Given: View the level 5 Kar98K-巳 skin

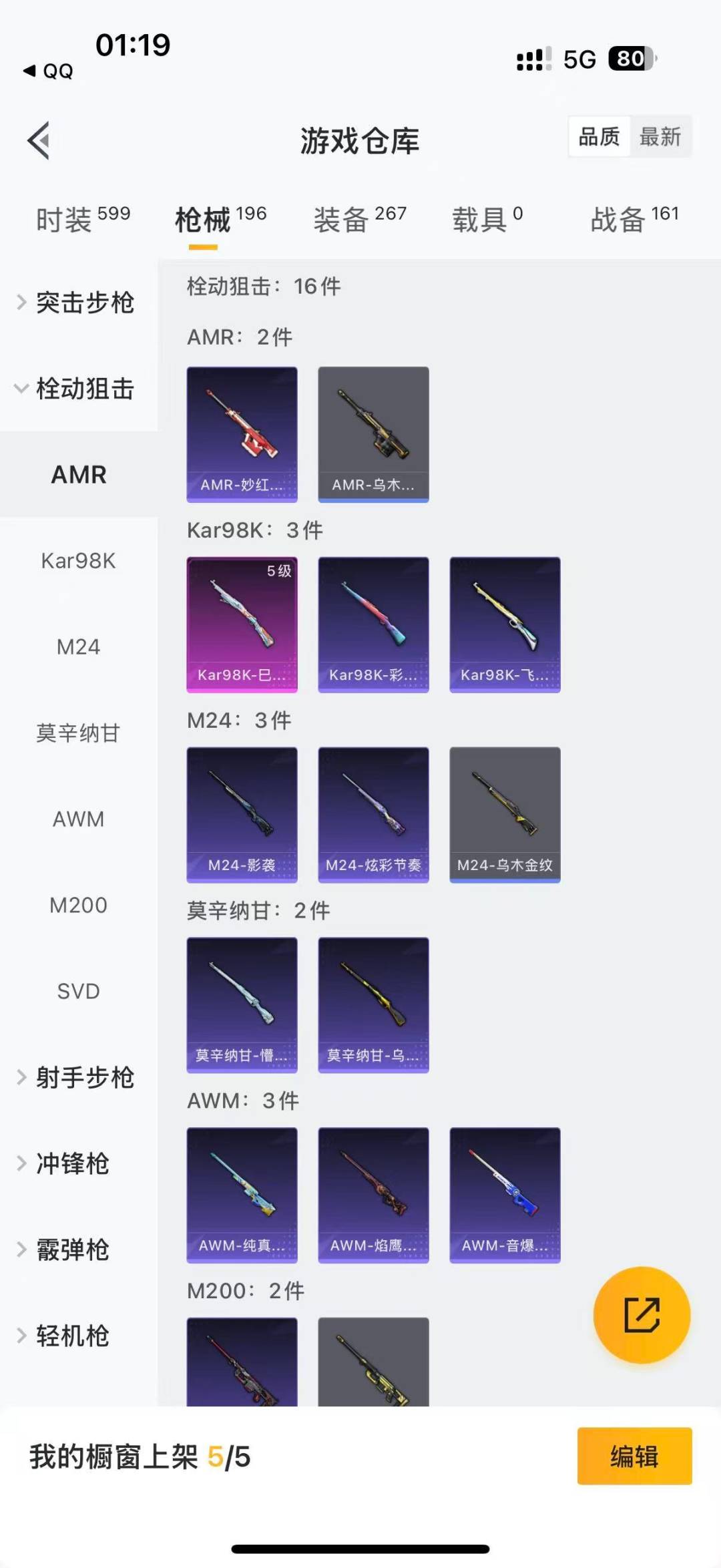Looking at the screenshot, I should (242, 624).
